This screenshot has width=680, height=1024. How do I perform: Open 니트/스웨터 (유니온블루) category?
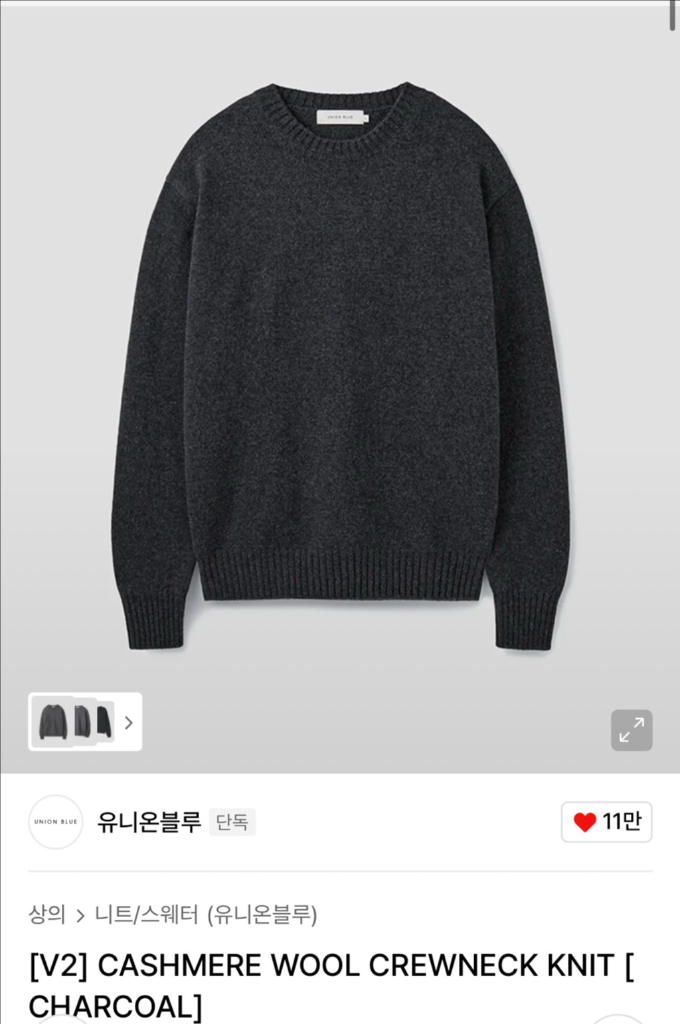(x=205, y=914)
